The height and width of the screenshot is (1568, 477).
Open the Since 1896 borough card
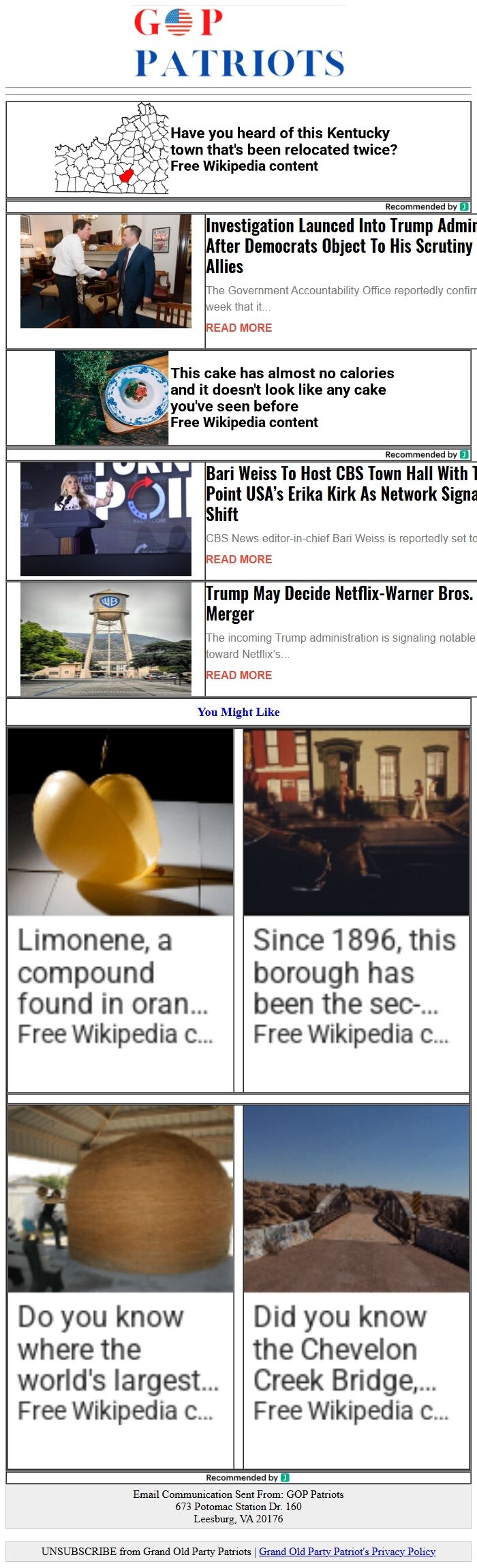tap(356, 909)
